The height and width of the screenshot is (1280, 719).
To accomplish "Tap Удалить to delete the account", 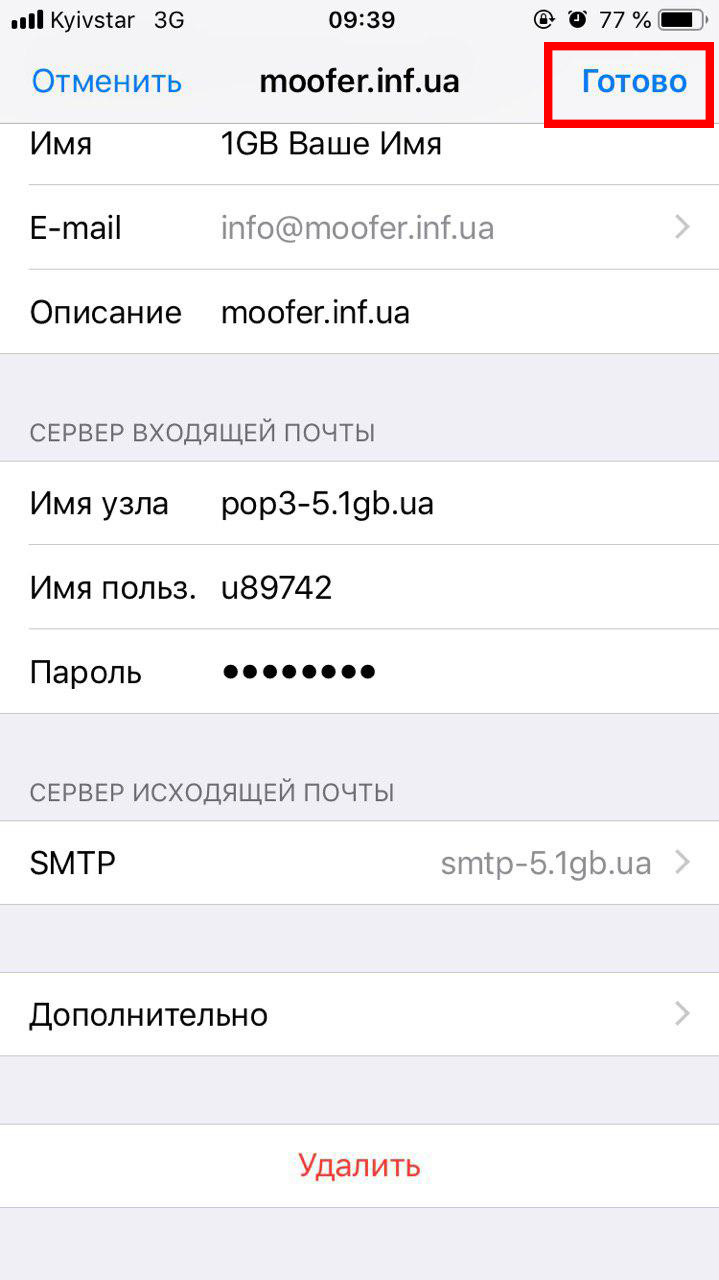I will (x=360, y=1165).
